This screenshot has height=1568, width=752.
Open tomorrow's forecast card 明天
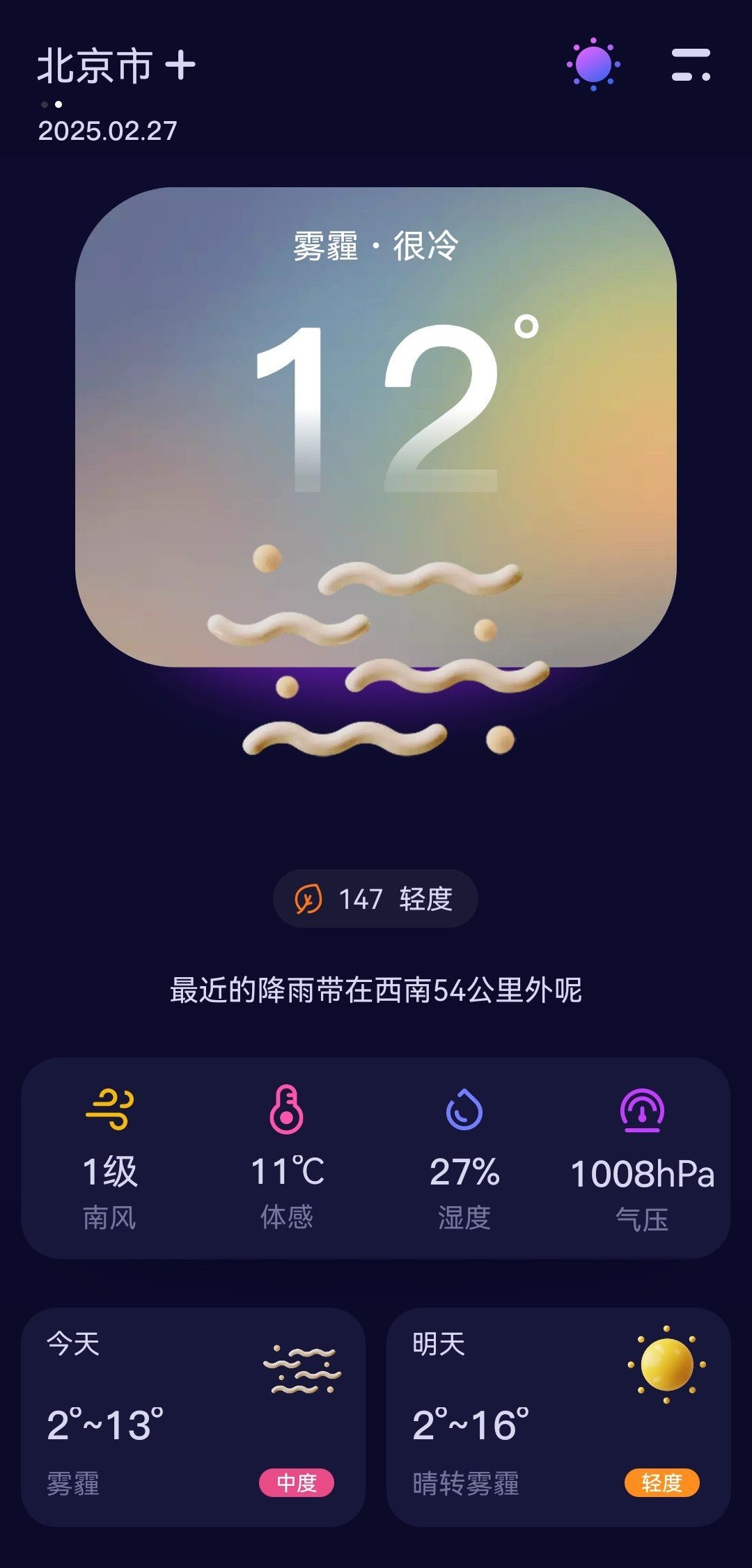tap(558, 1416)
